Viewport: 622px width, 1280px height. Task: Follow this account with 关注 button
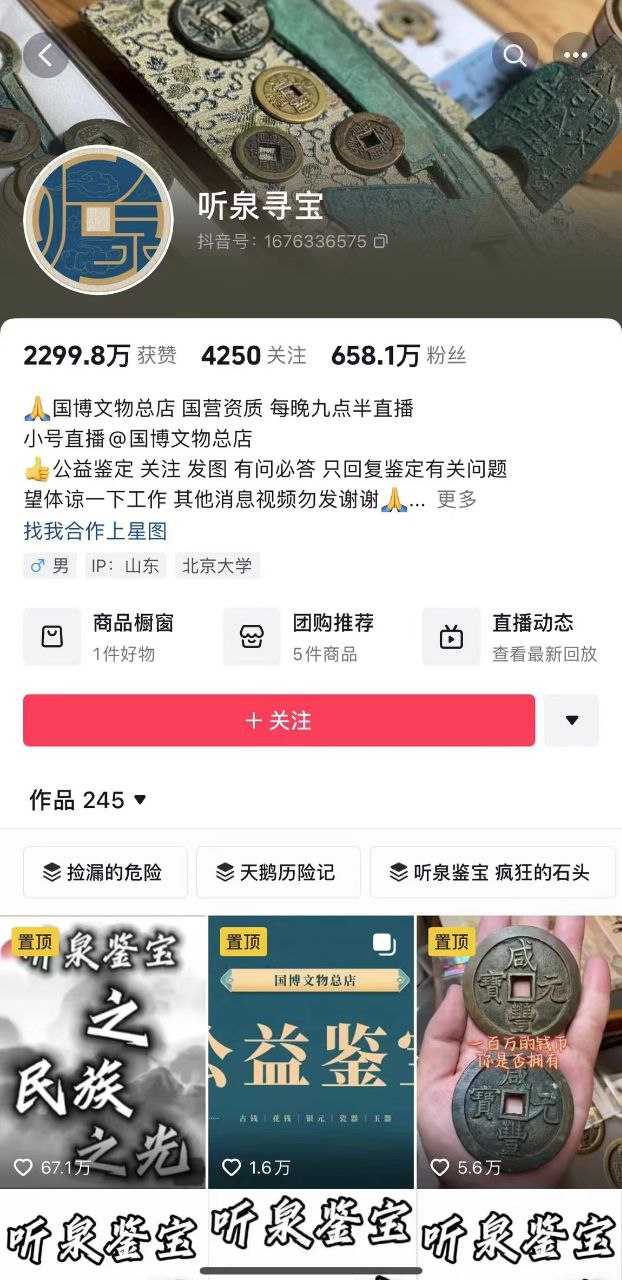pyautogui.click(x=279, y=720)
